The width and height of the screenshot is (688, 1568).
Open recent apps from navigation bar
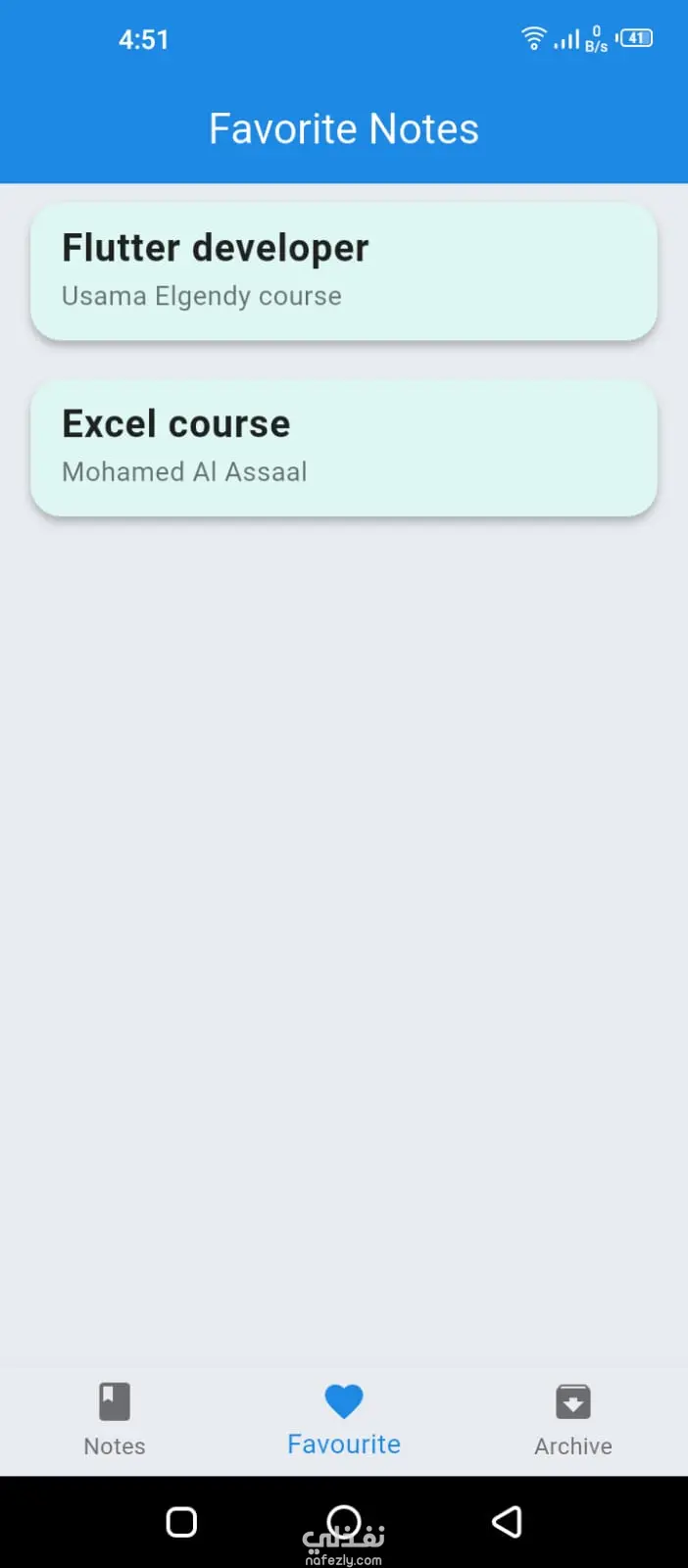(181, 1522)
